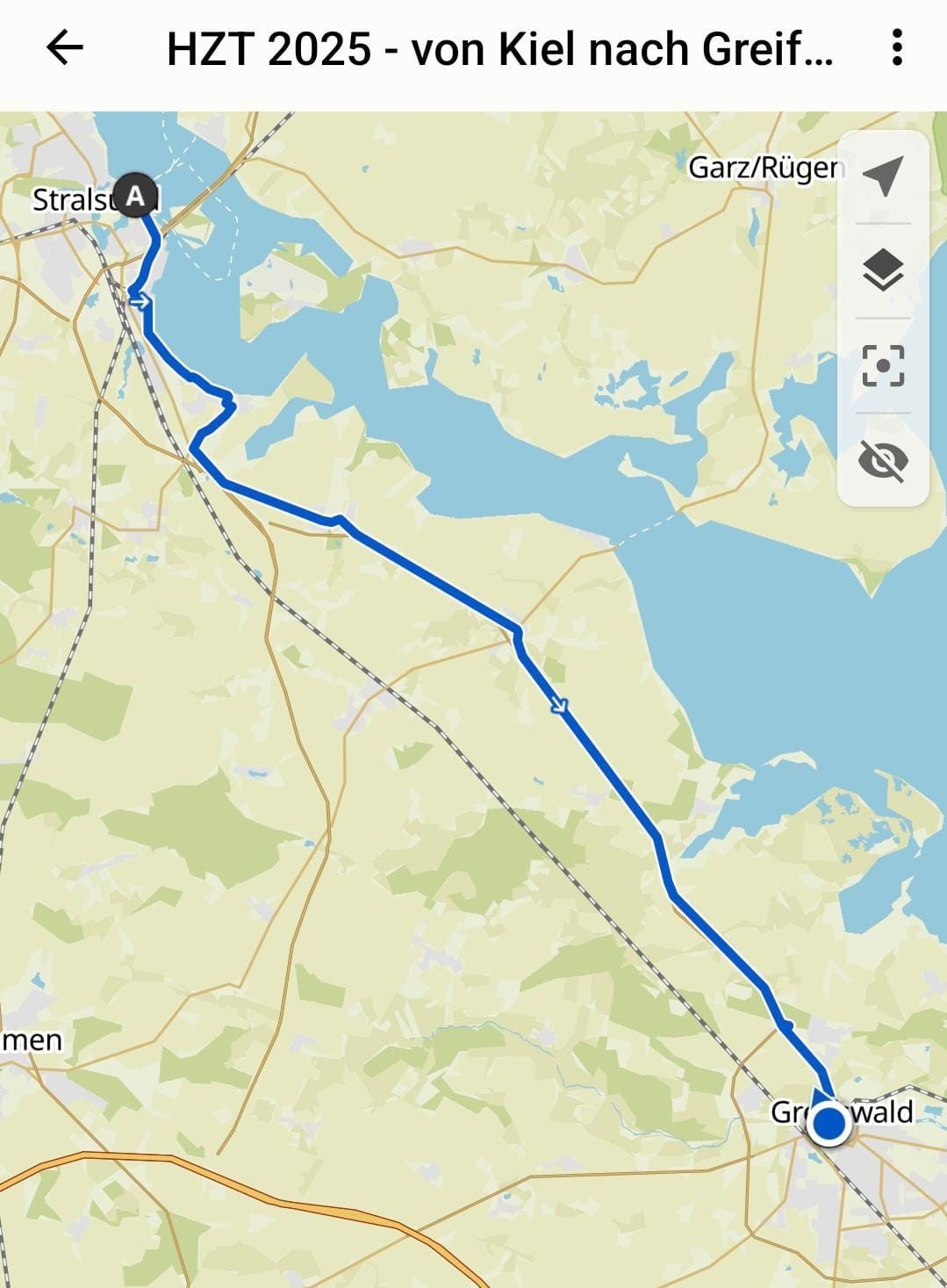
Task: Go back using the top-left arrow
Action: click(64, 48)
